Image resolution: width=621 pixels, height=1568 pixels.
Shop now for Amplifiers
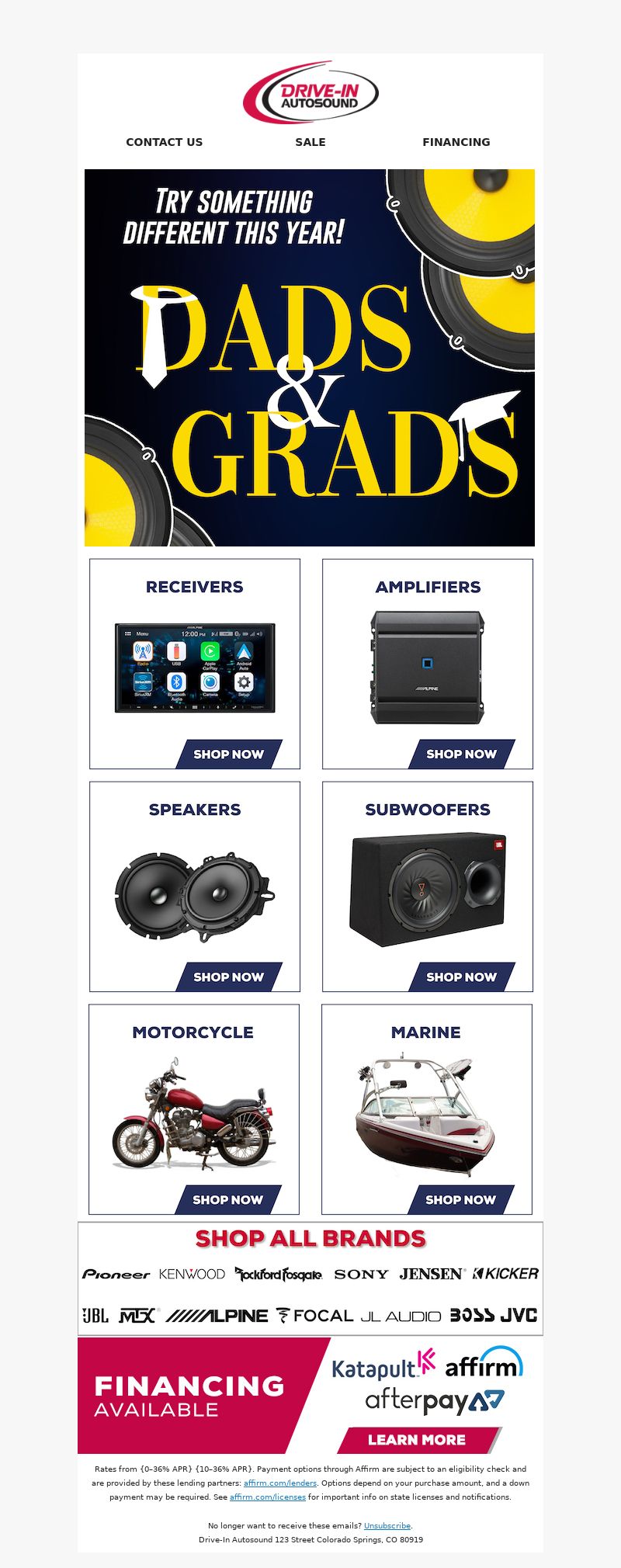point(461,754)
